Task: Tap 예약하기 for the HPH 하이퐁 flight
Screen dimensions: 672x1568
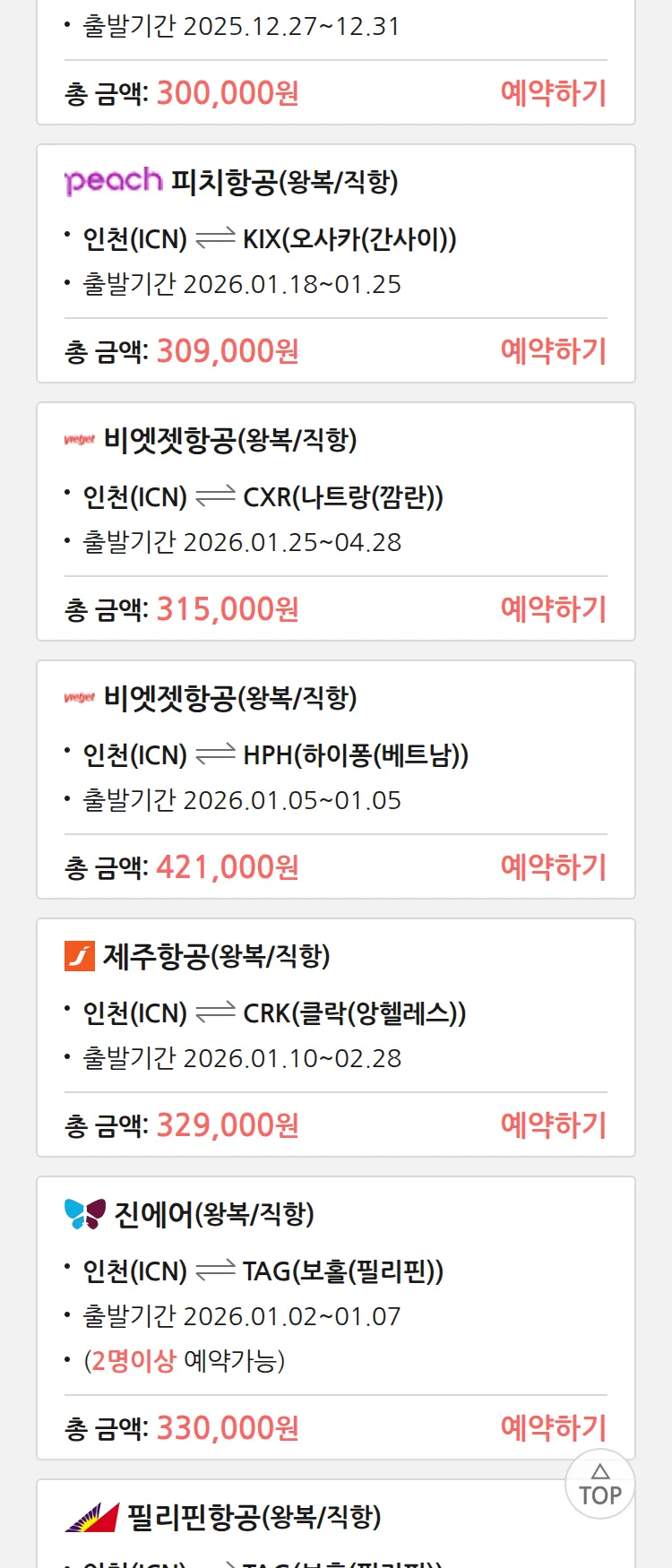Action: pos(553,867)
